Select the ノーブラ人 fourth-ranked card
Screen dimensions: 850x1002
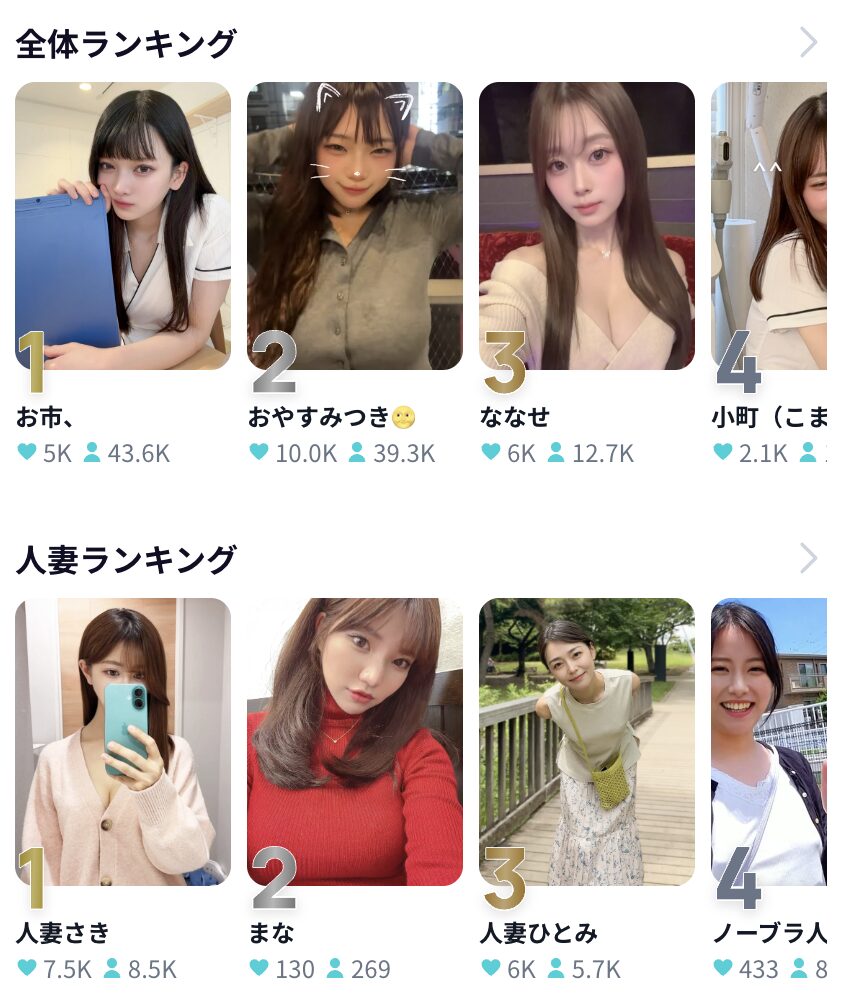pos(769,742)
